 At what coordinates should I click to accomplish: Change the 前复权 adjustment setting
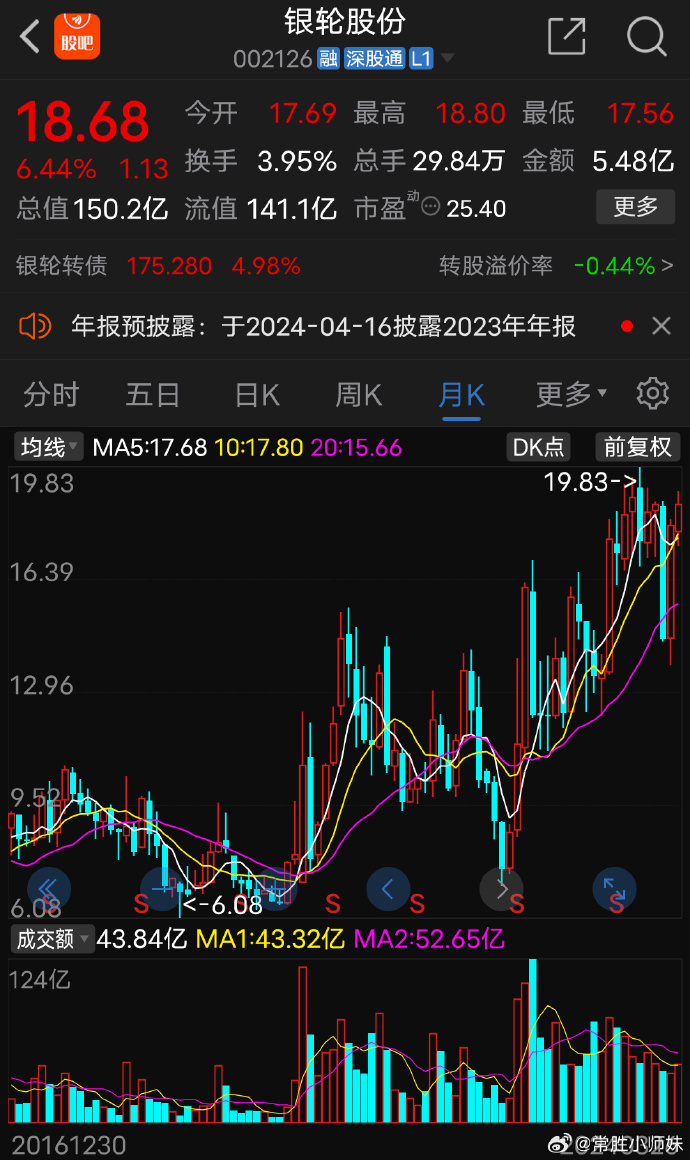(637, 447)
